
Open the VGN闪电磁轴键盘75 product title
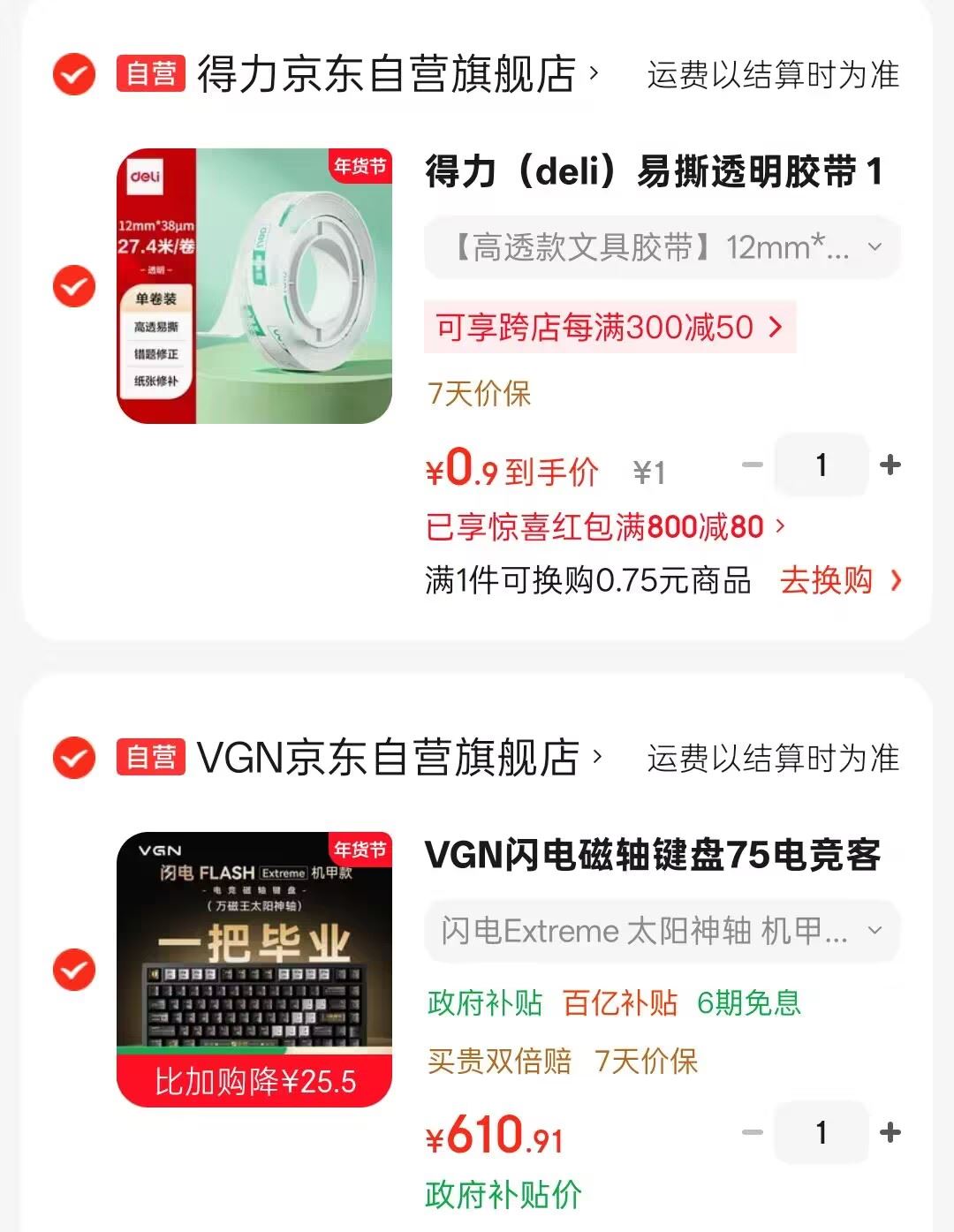click(654, 855)
